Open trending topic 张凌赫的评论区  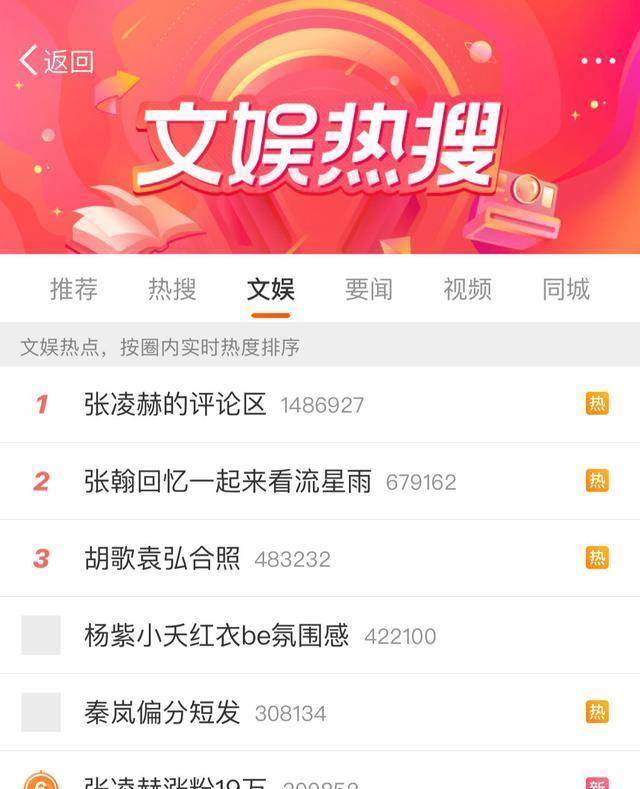175,404
